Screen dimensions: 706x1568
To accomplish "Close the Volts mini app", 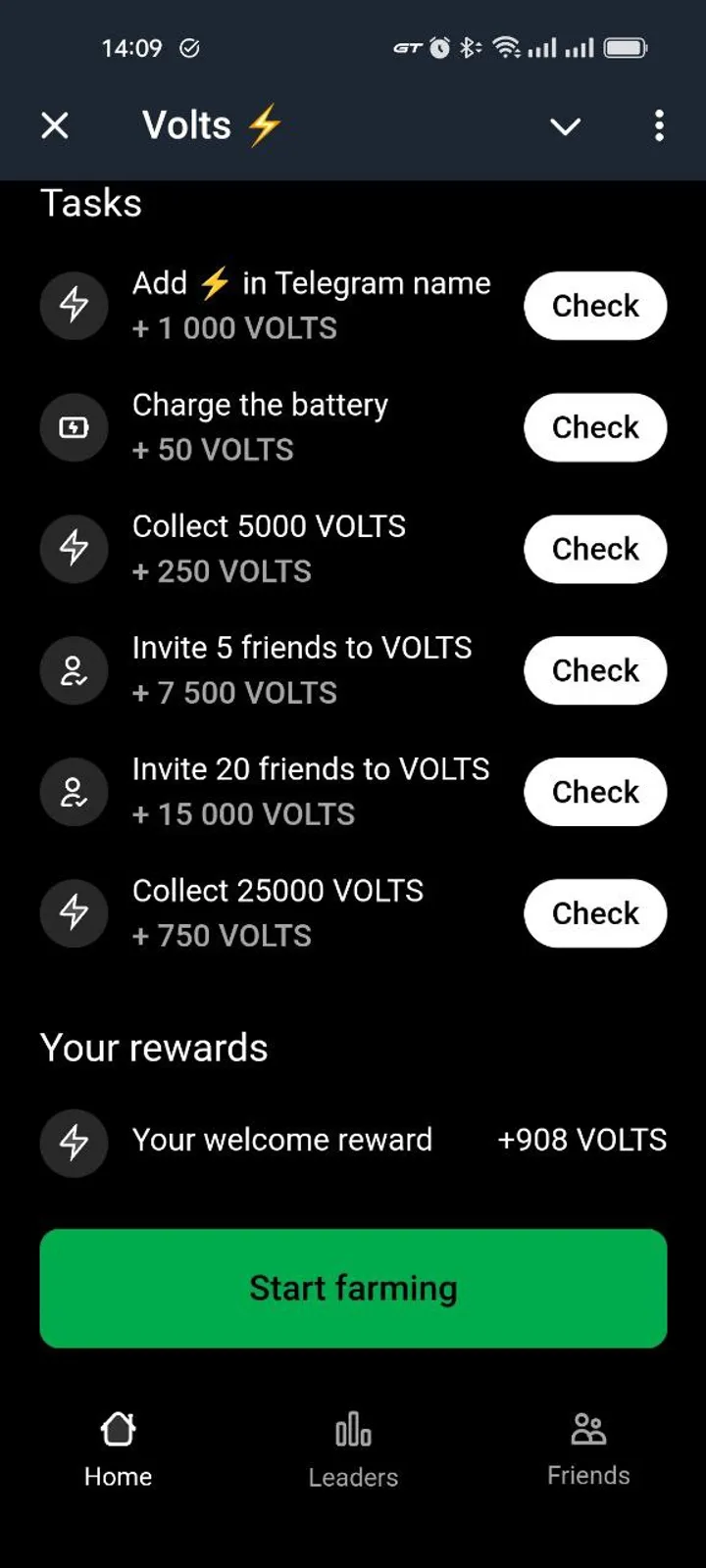I will tap(56, 125).
